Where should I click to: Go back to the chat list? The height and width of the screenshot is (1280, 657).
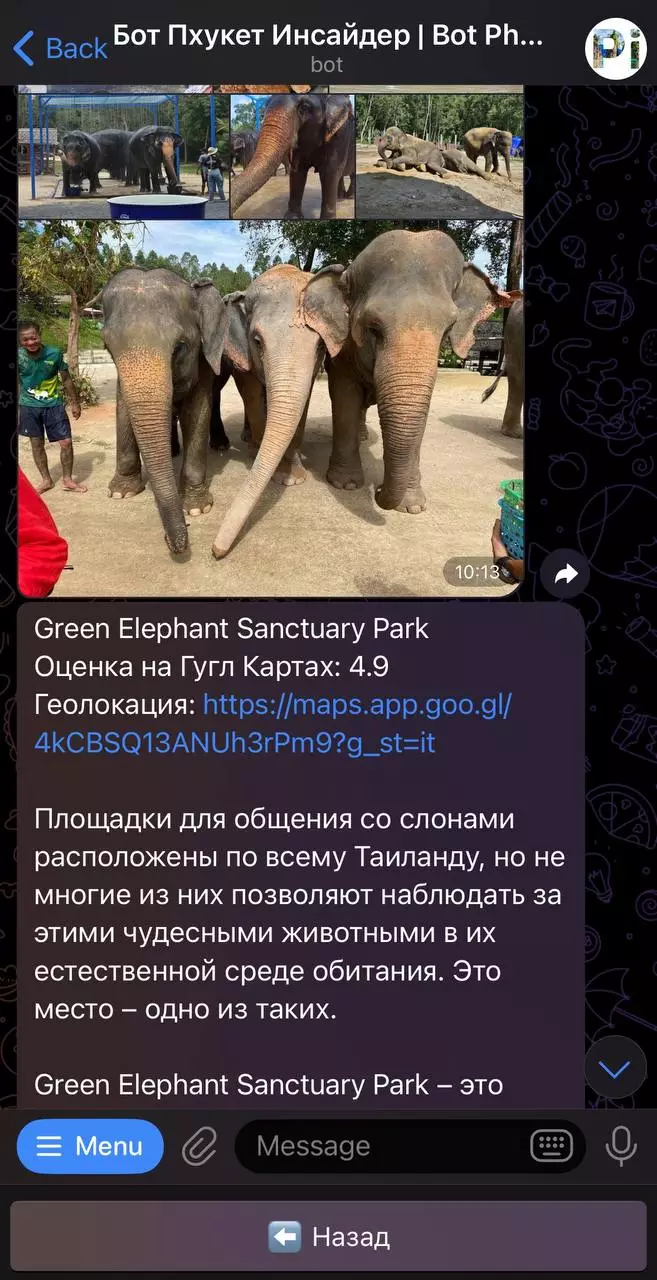(60, 47)
